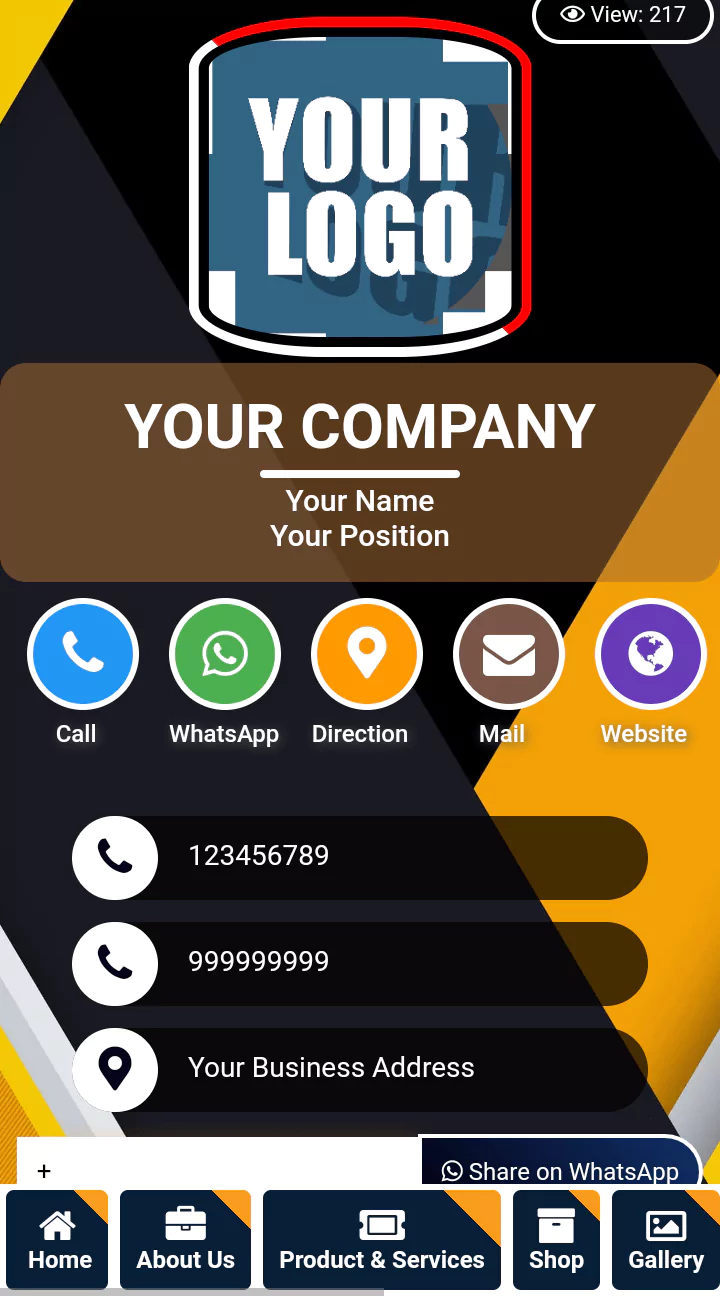Open the Website globe button
Image resolution: width=720 pixels, height=1296 pixels.
point(650,655)
